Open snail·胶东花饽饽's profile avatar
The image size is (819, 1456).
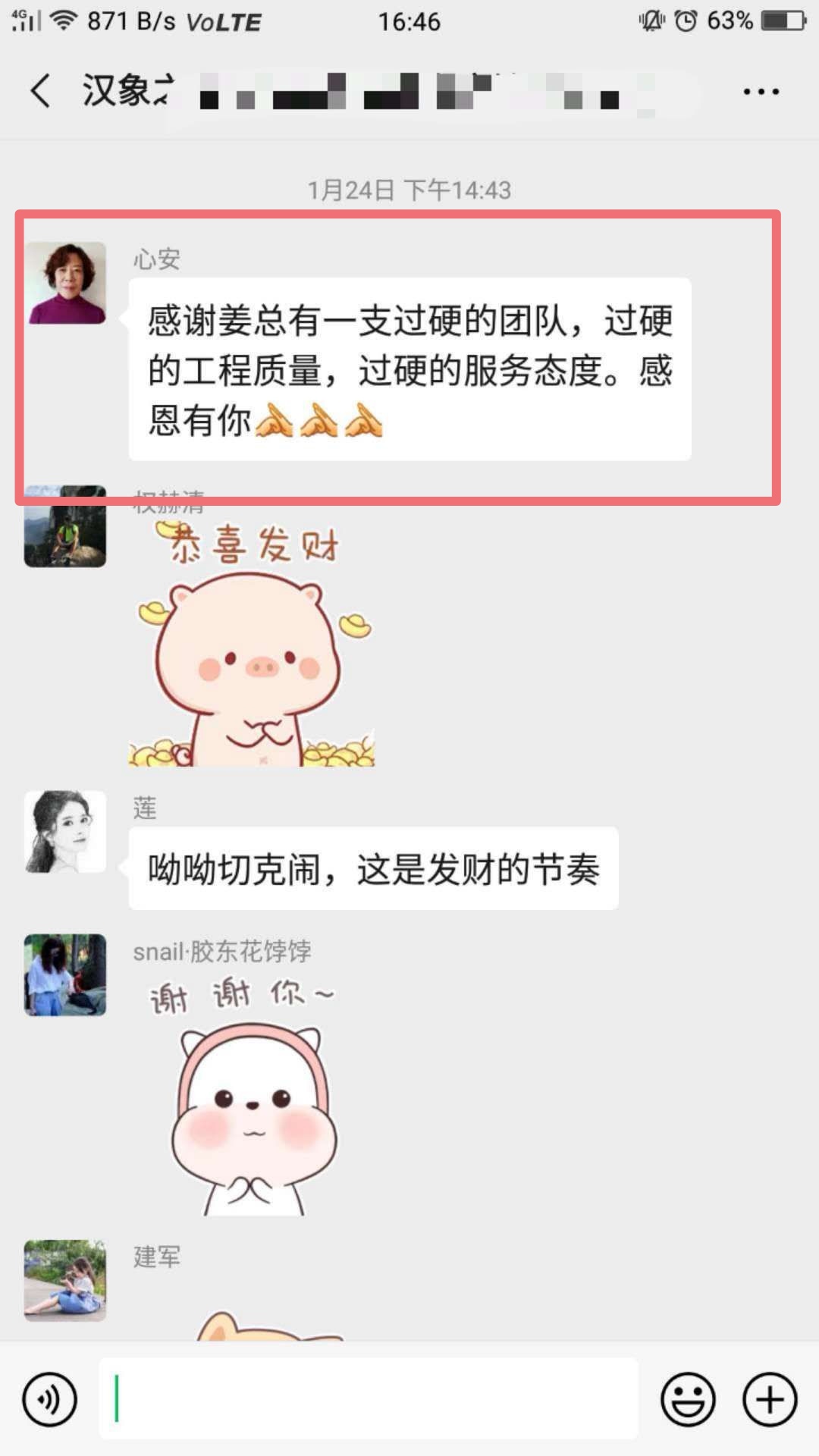[x=65, y=974]
